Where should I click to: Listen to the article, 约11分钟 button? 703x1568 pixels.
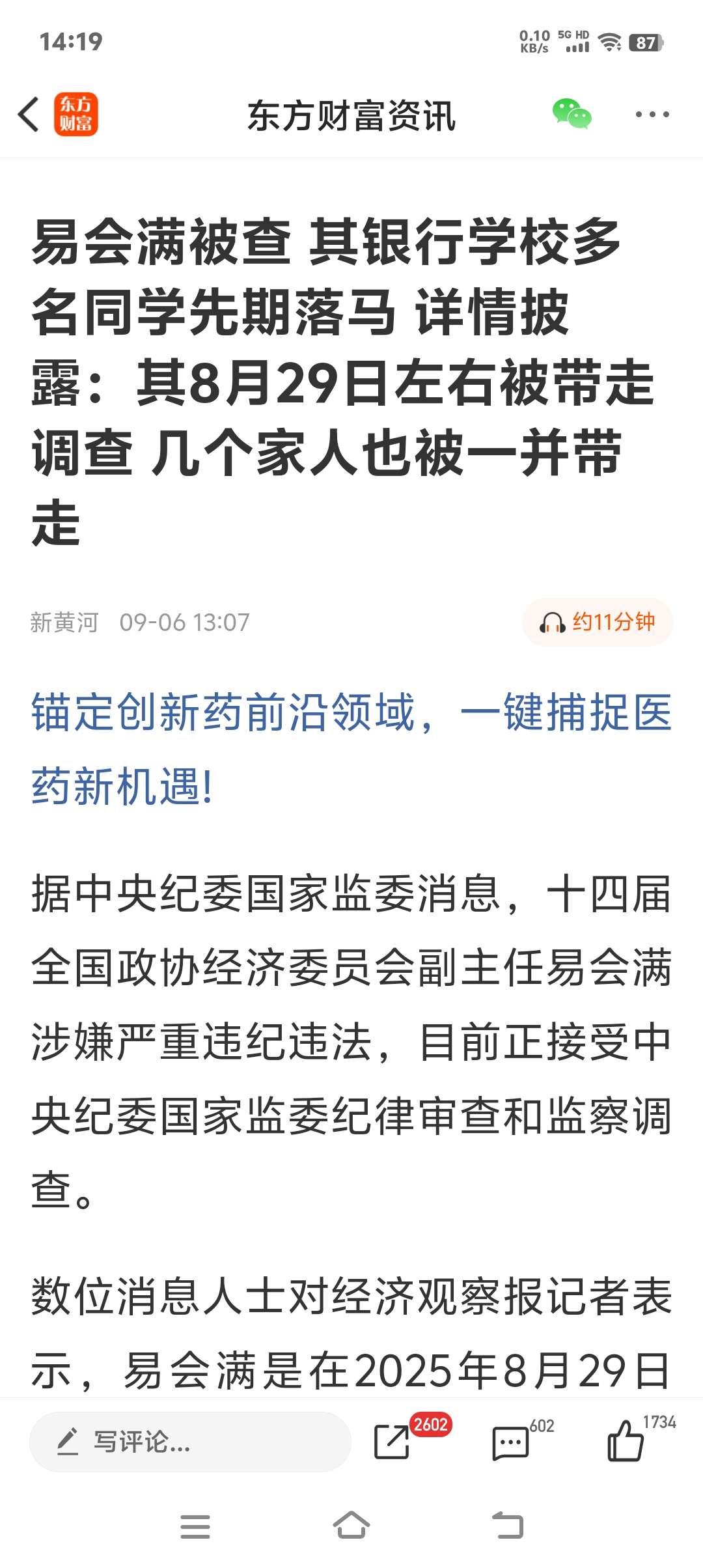pyautogui.click(x=597, y=622)
